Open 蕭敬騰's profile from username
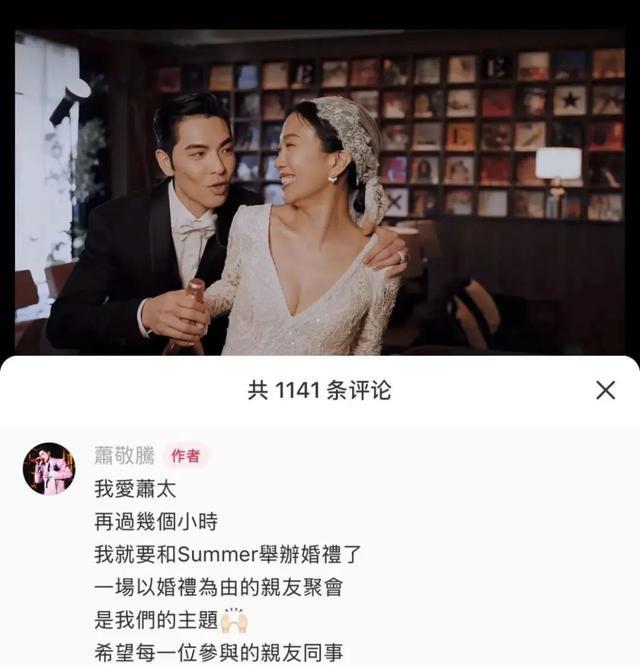Viewport: 640px width, 665px height. [125, 456]
